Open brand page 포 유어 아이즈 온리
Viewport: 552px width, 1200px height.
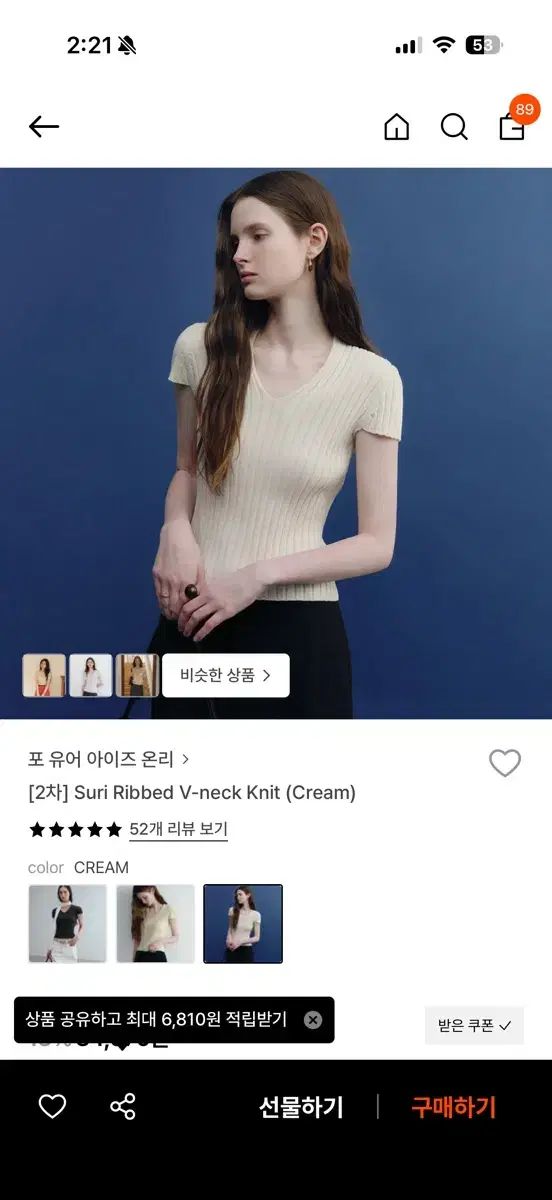(108, 759)
